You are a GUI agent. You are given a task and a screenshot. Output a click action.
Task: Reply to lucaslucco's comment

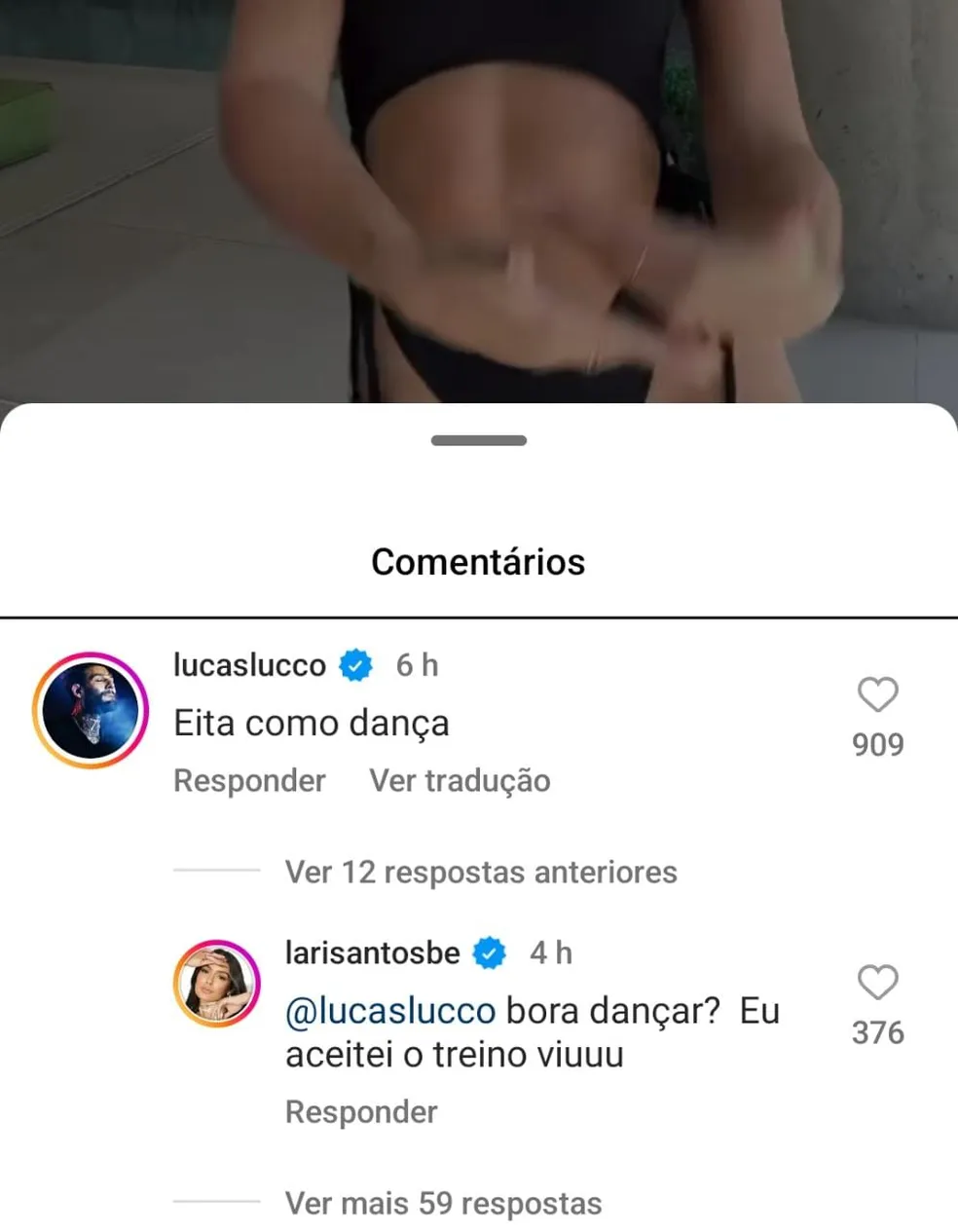[249, 781]
